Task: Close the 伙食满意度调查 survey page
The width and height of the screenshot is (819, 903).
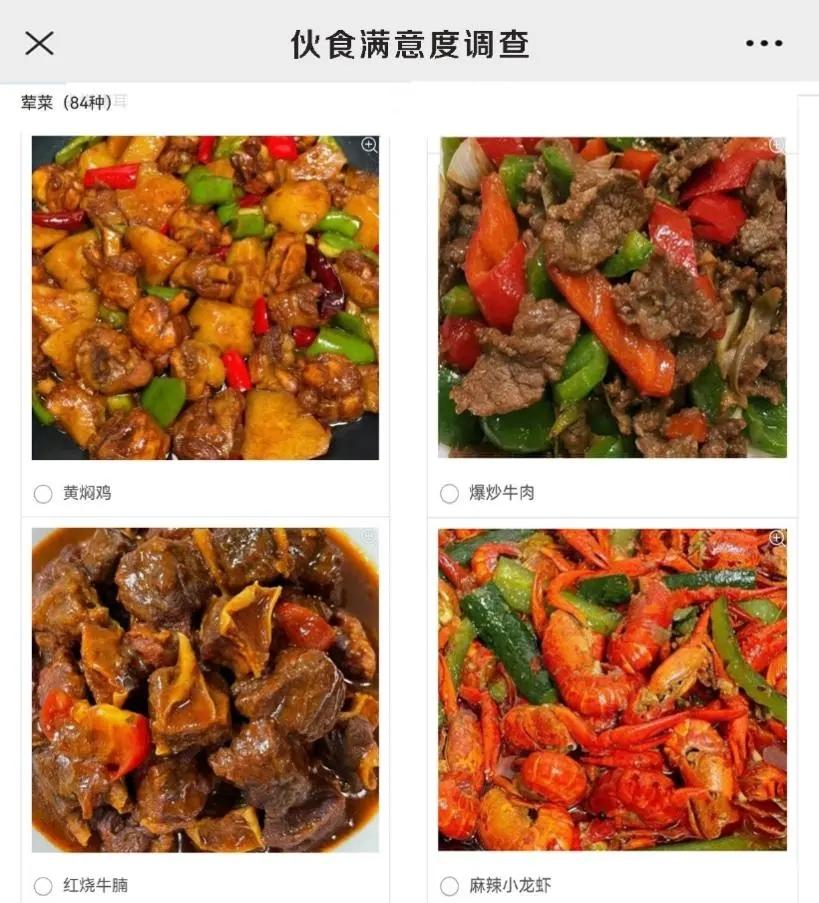Action: 39,43
